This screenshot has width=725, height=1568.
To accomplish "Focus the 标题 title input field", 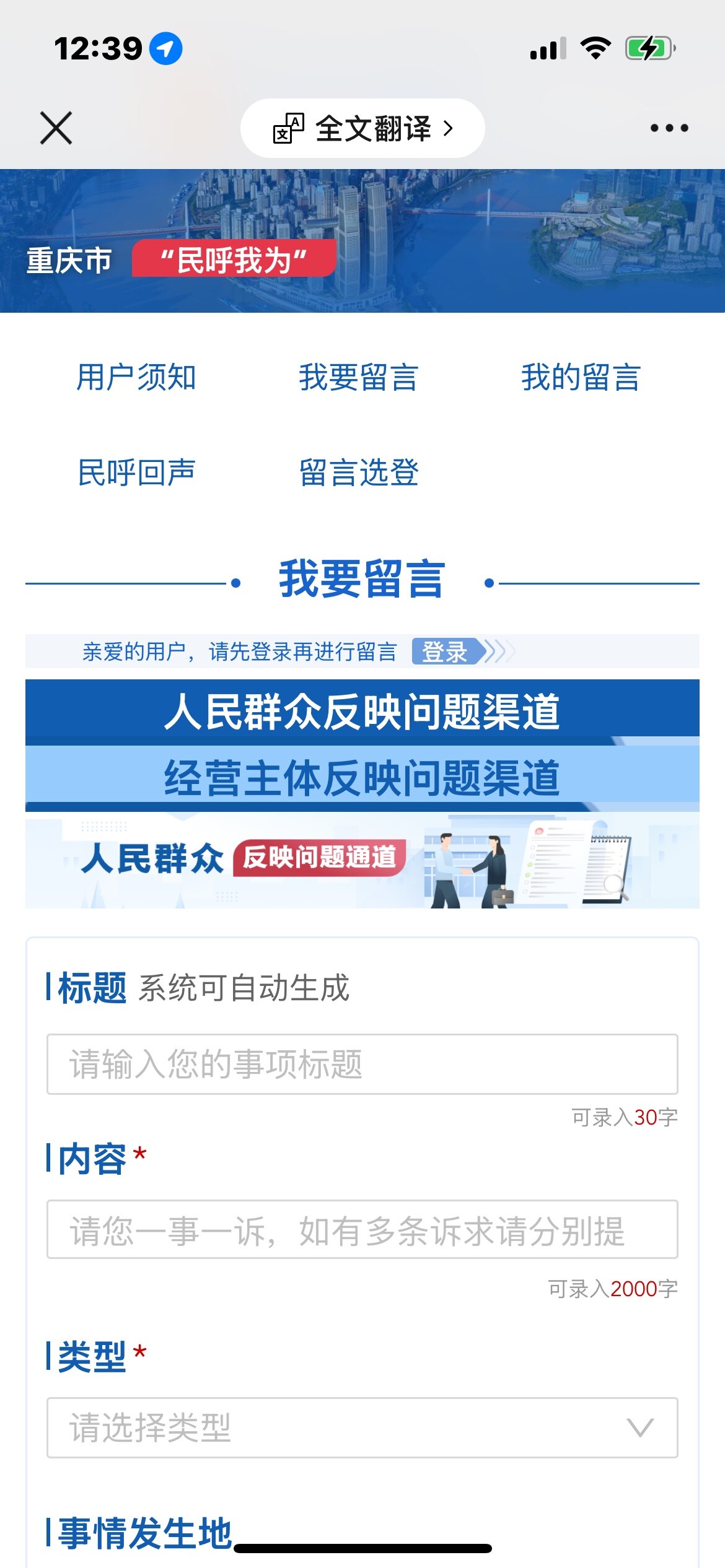I will (362, 1064).
